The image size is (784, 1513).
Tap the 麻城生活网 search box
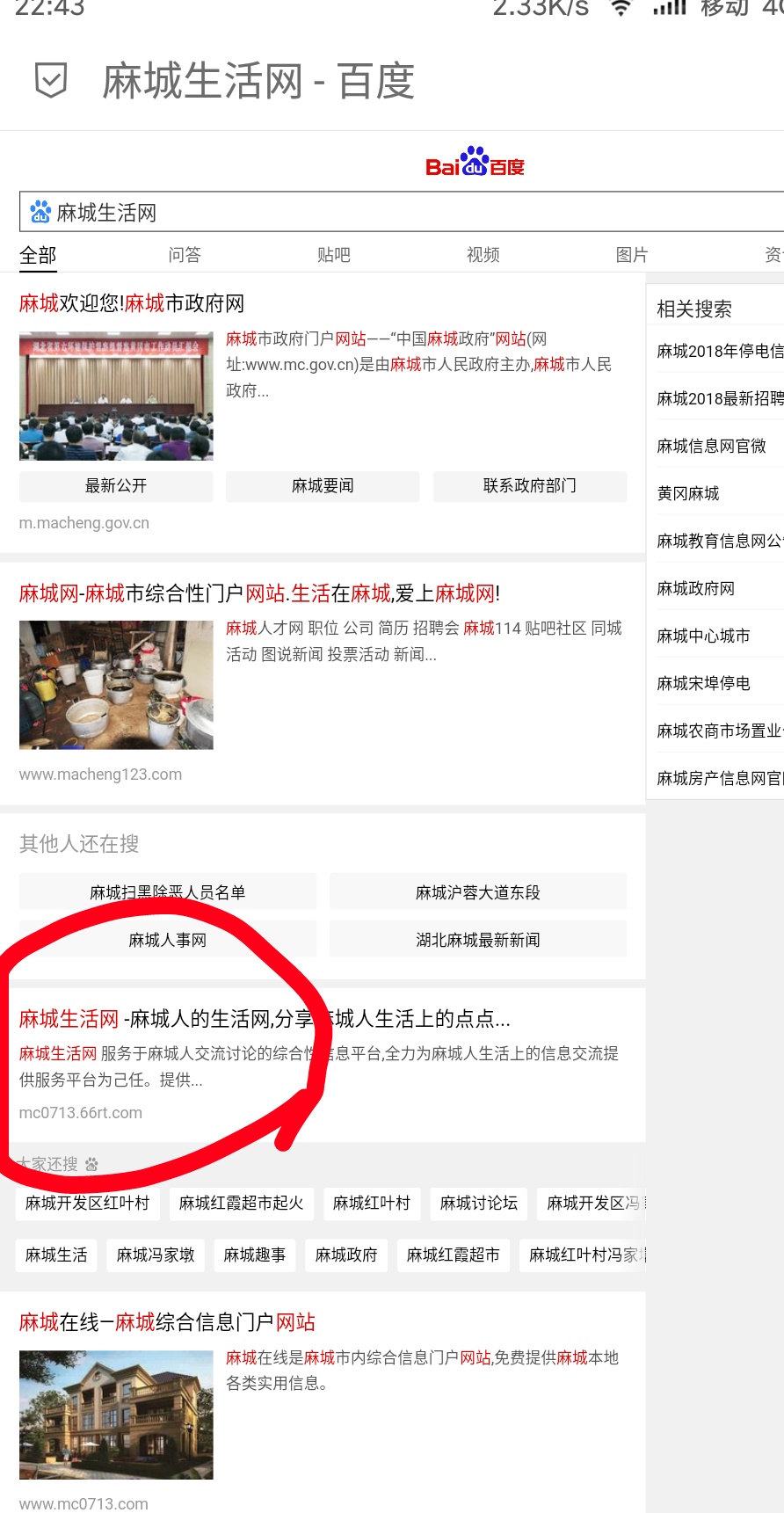click(x=396, y=213)
